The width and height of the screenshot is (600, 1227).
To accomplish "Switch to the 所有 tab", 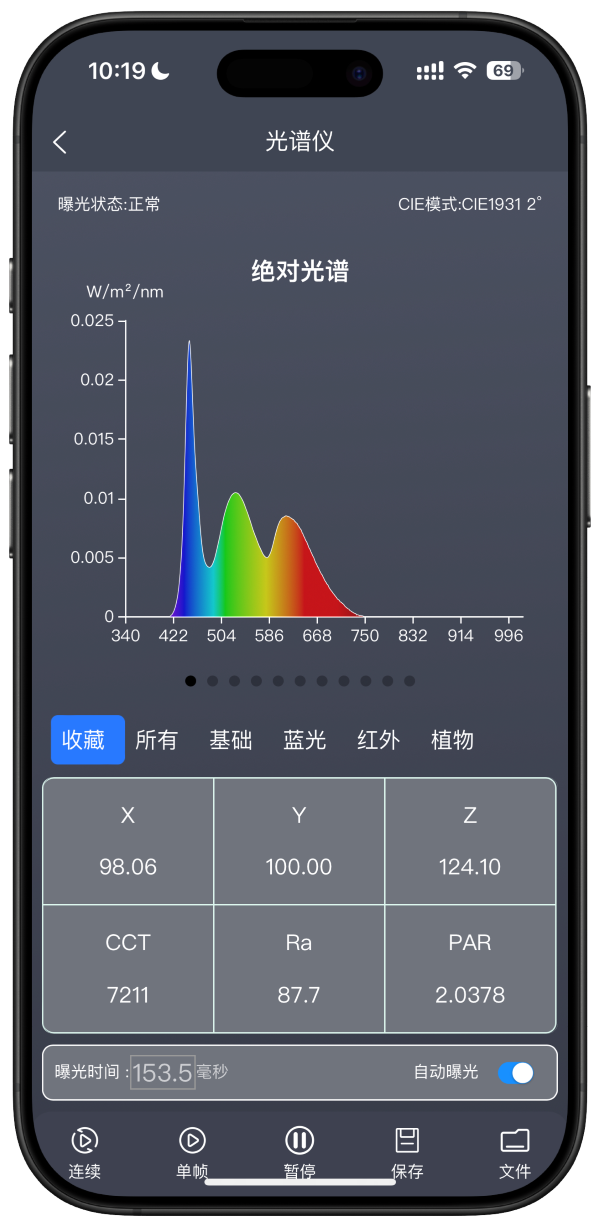I will [x=157, y=740].
